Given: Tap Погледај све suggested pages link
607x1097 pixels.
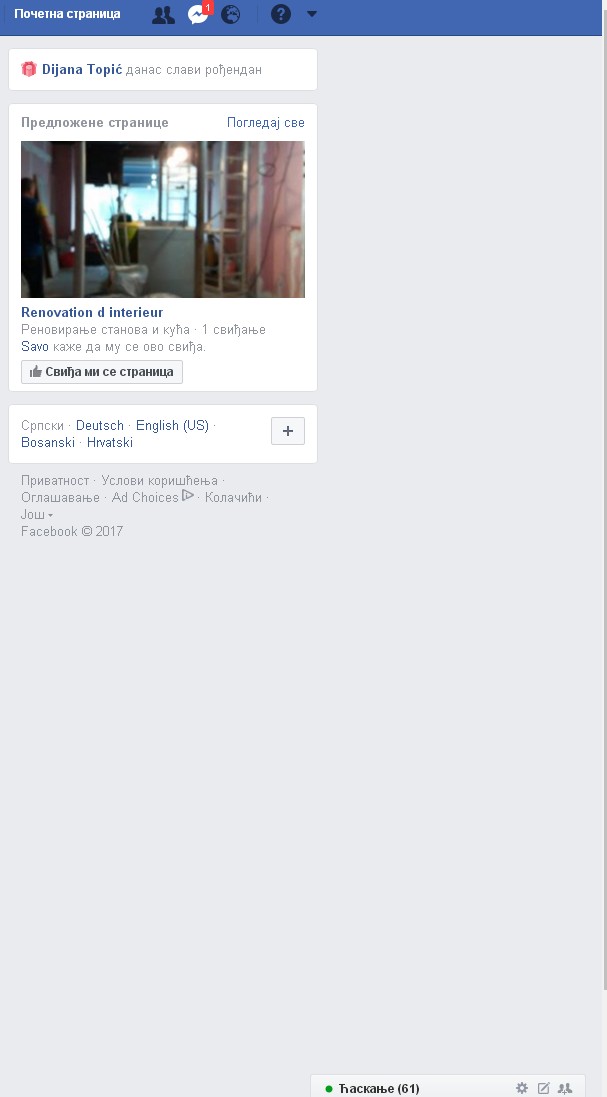Looking at the screenshot, I should pos(265,122).
